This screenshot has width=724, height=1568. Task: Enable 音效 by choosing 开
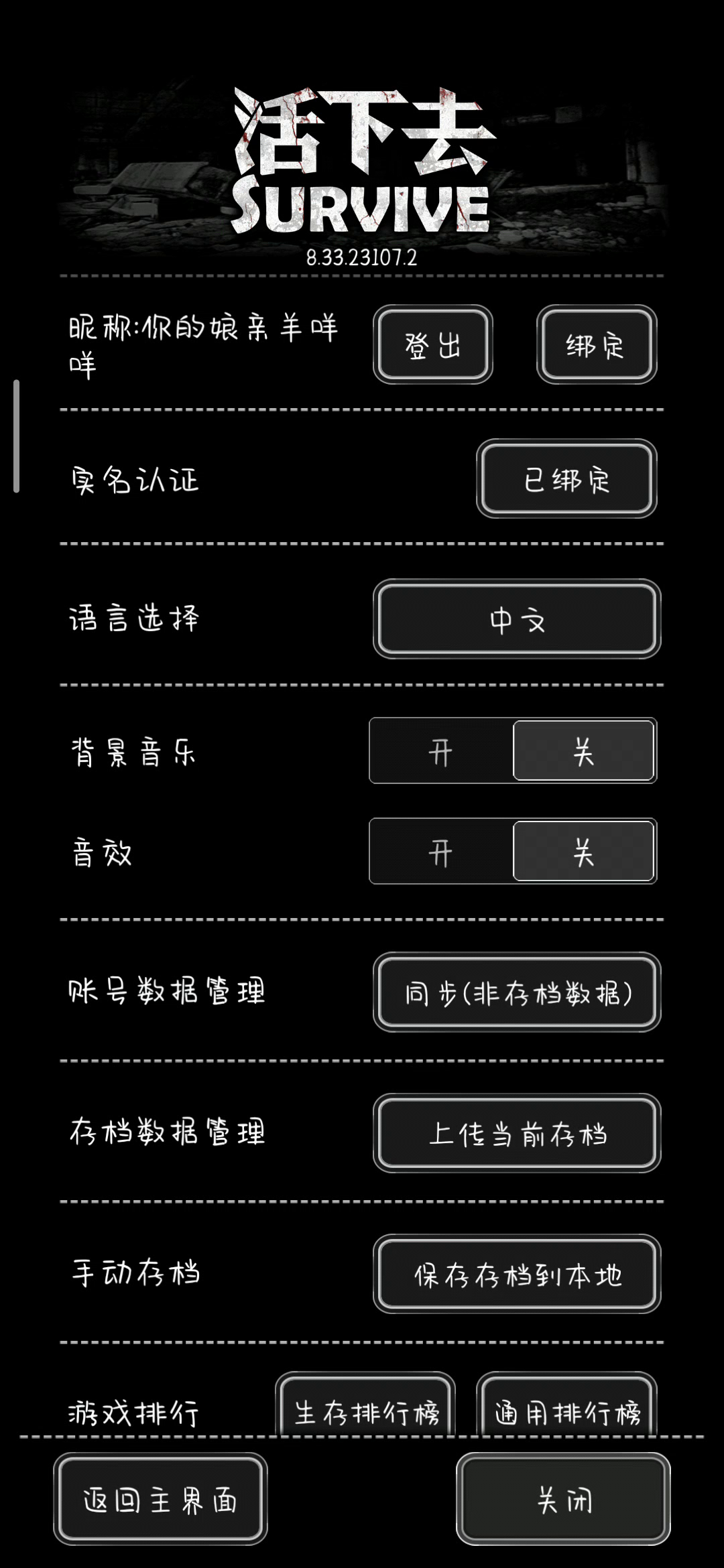tap(441, 852)
